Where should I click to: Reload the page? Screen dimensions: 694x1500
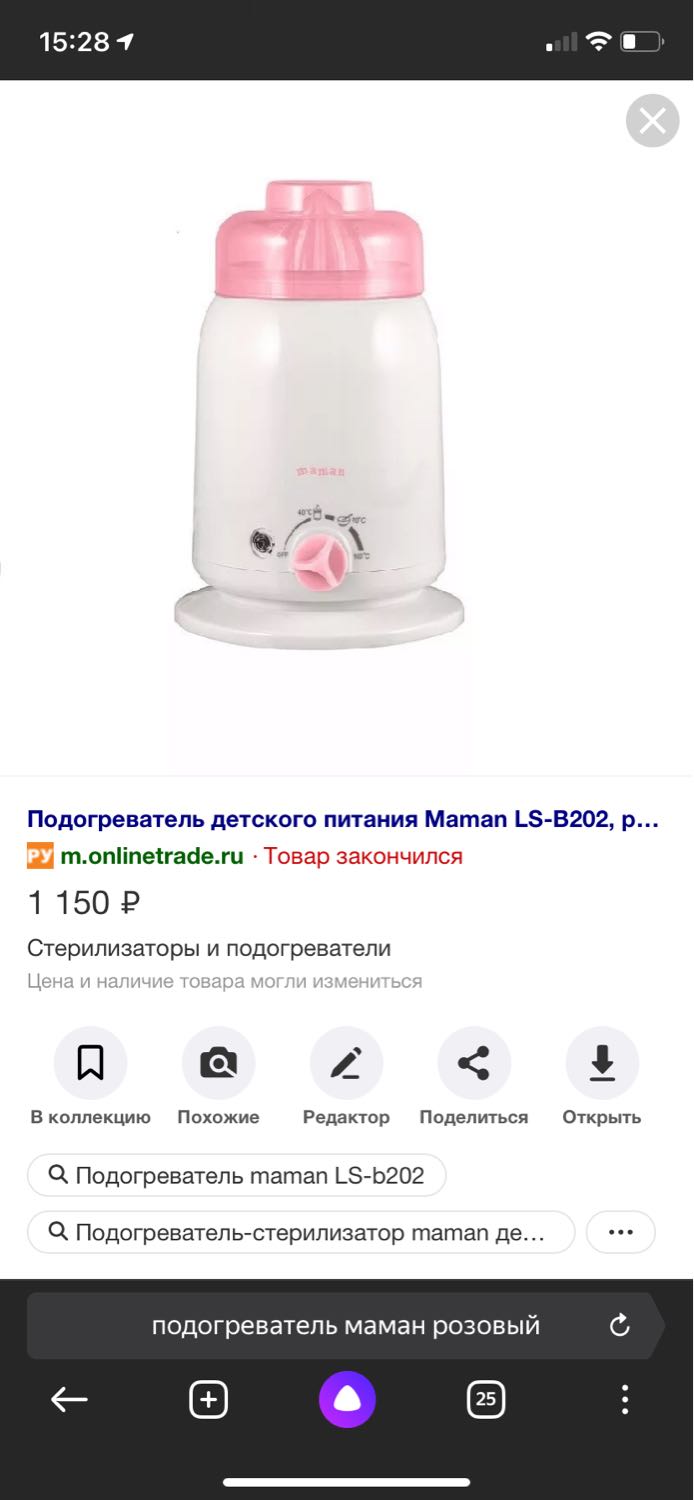click(620, 1326)
